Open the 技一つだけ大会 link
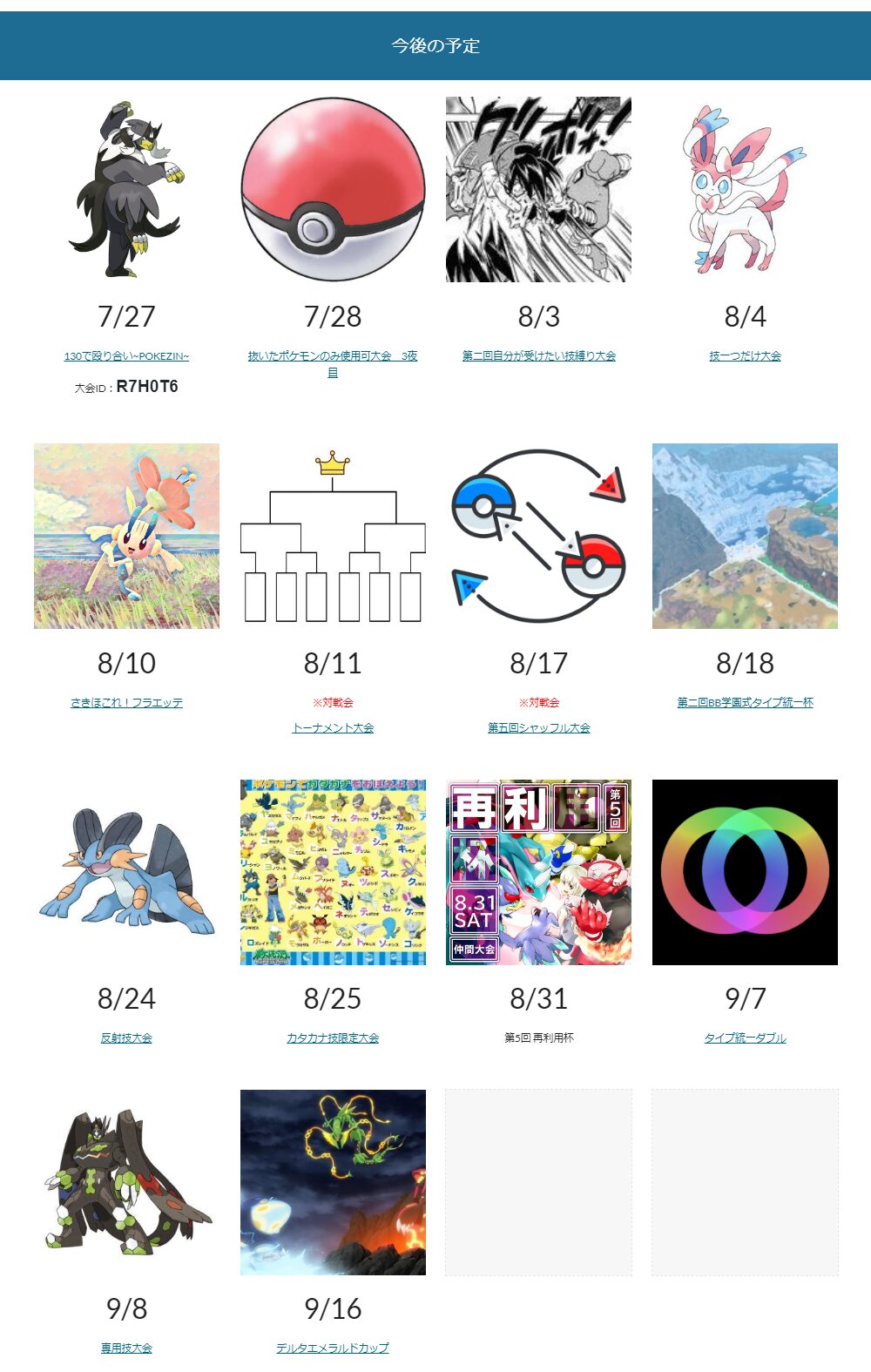 [745, 356]
